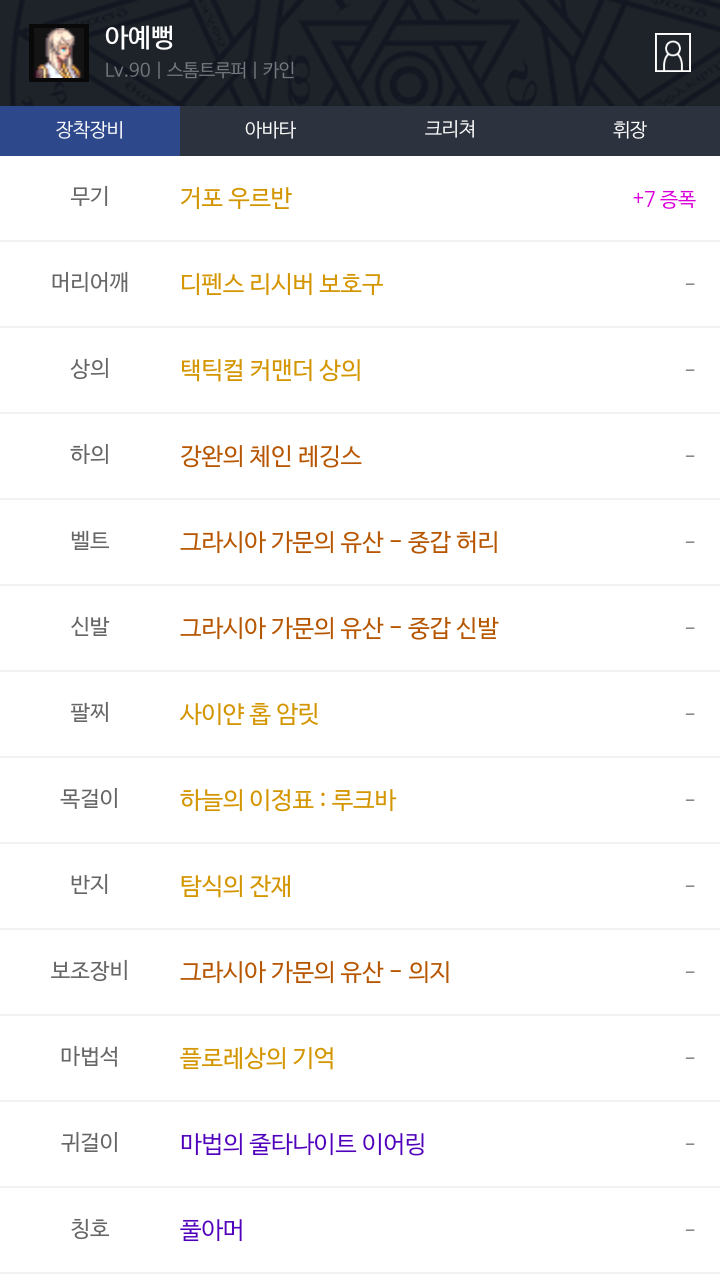Image resolution: width=720 pixels, height=1280 pixels.
Task: Open 플로레상의 기억 magic stone
Action: tap(257, 1058)
